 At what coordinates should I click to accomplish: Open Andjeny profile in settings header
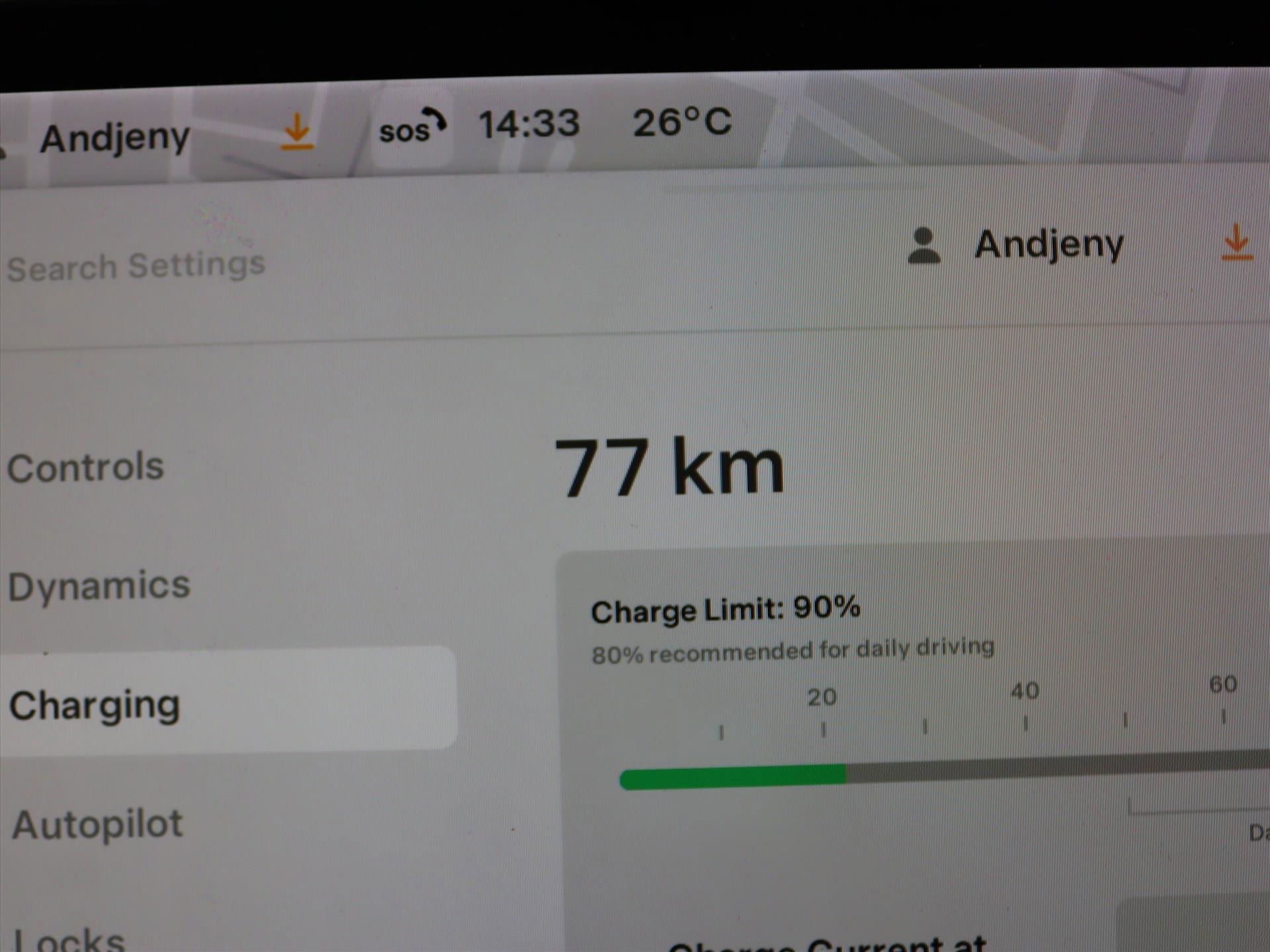click(x=1017, y=246)
